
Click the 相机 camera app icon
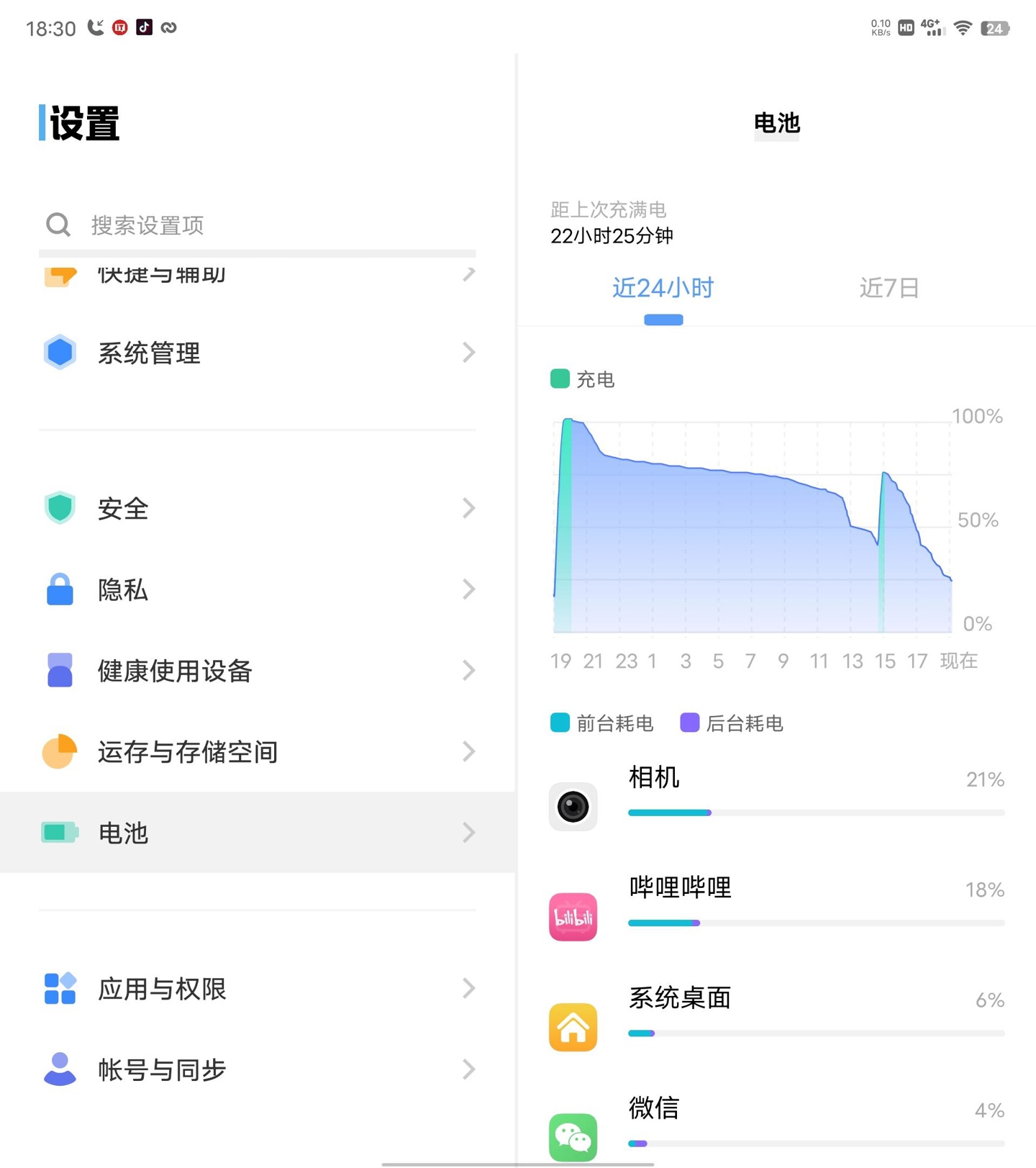(573, 806)
